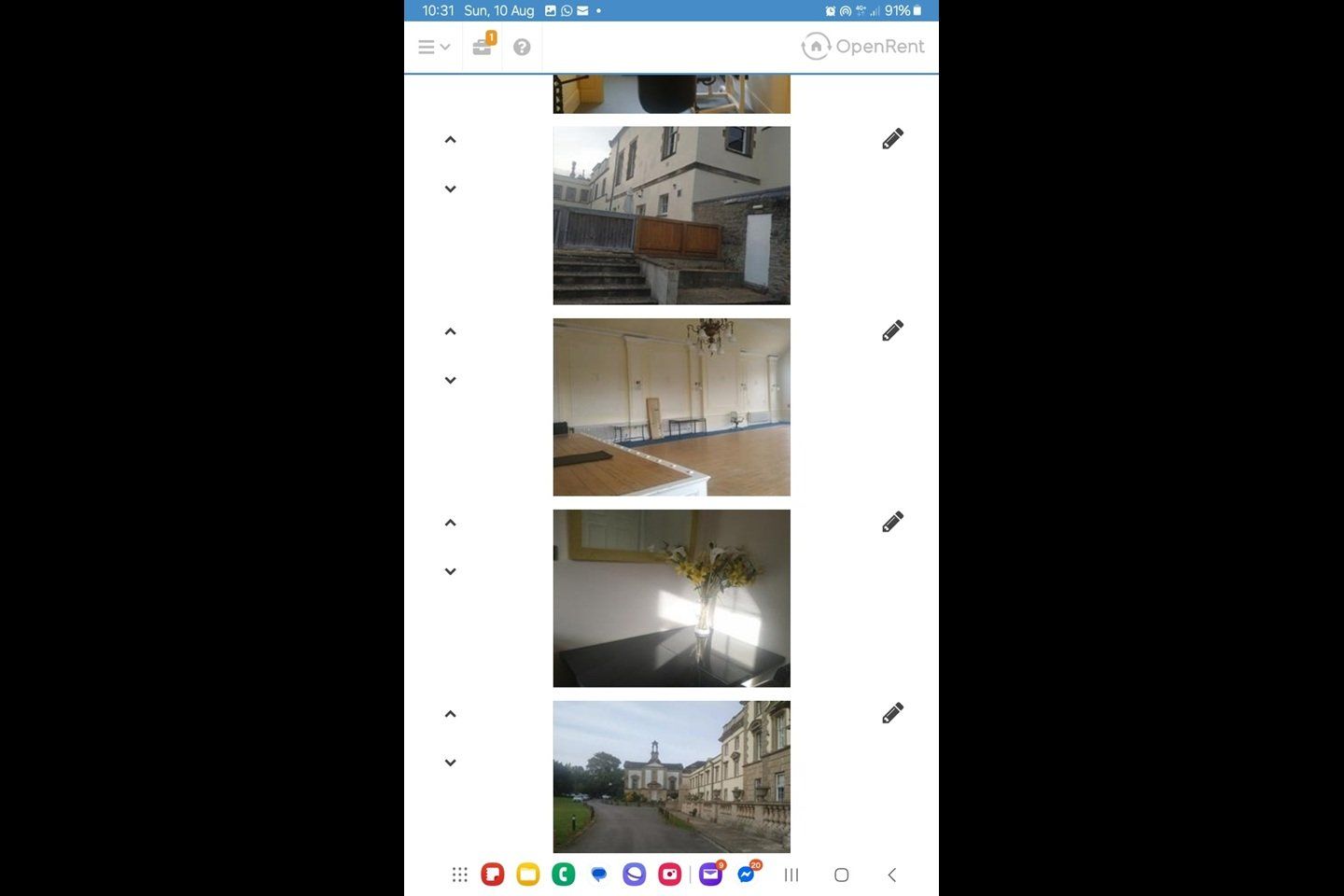Go to the OpenRent home logo

coord(862,46)
